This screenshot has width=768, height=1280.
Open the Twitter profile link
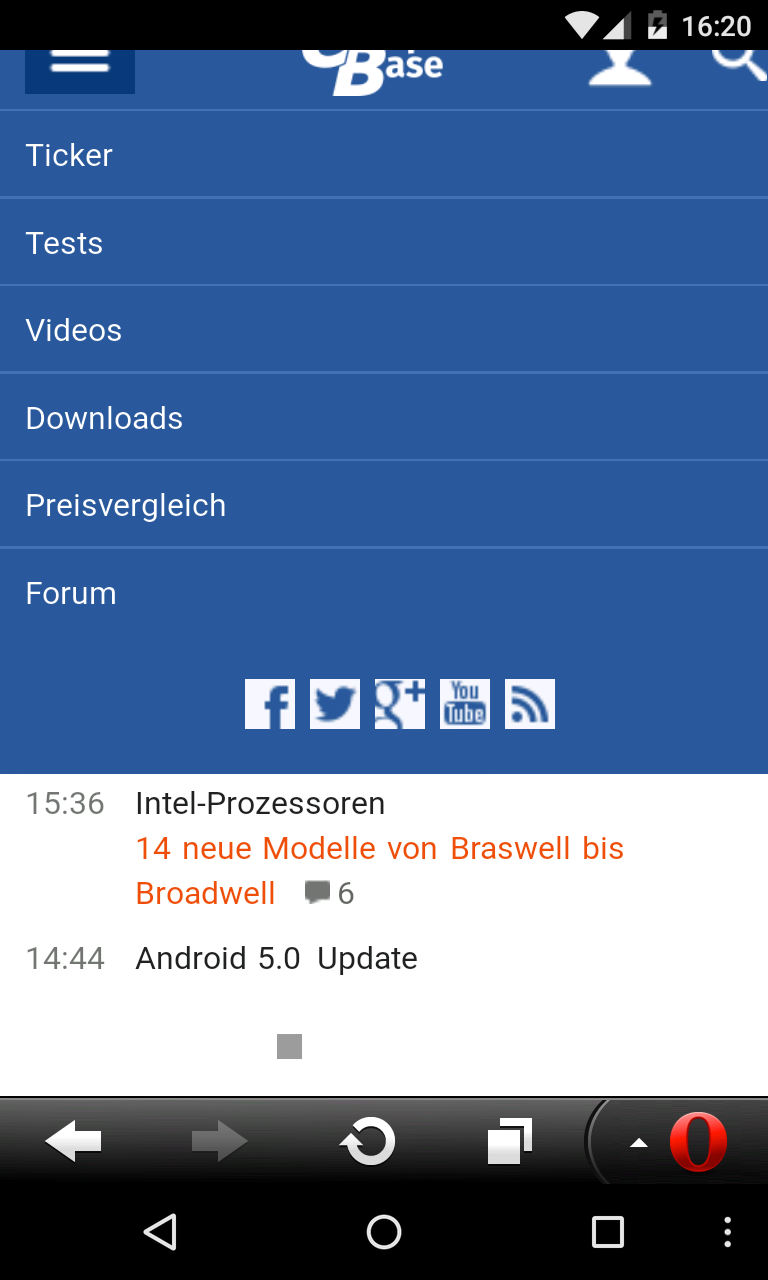coord(335,704)
